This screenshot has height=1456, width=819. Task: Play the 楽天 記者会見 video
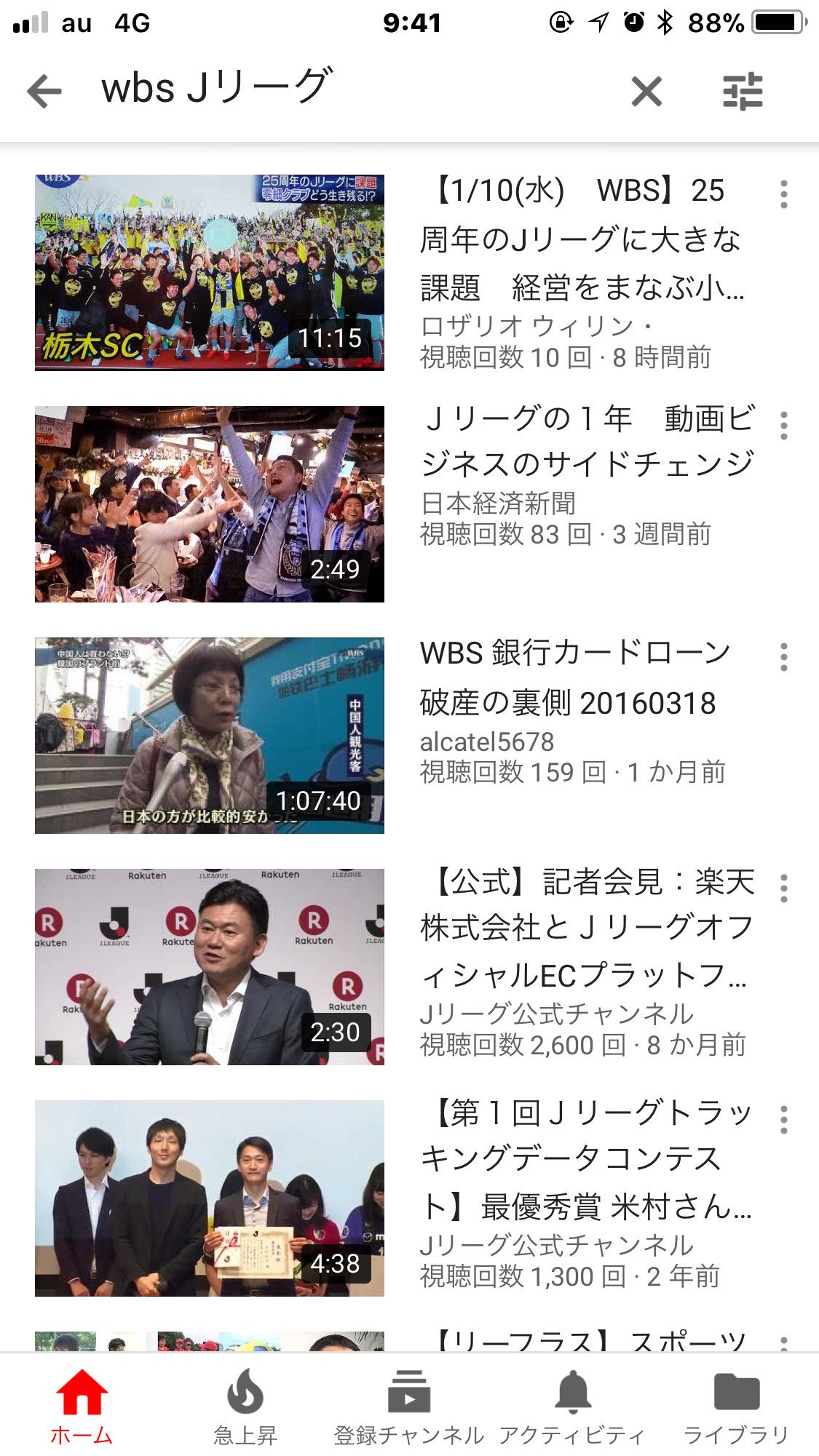click(x=210, y=967)
